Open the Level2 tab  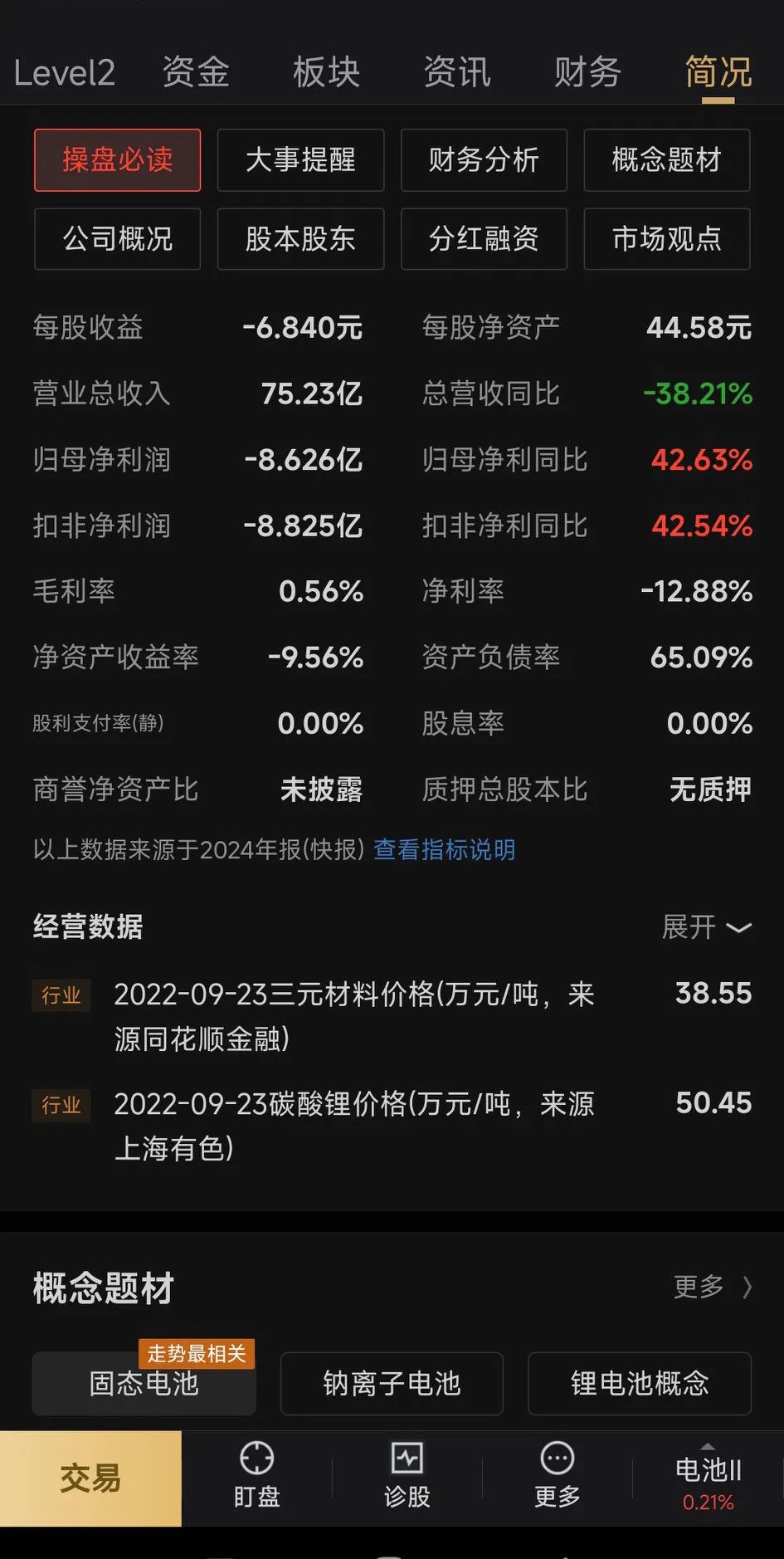pyautogui.click(x=64, y=73)
